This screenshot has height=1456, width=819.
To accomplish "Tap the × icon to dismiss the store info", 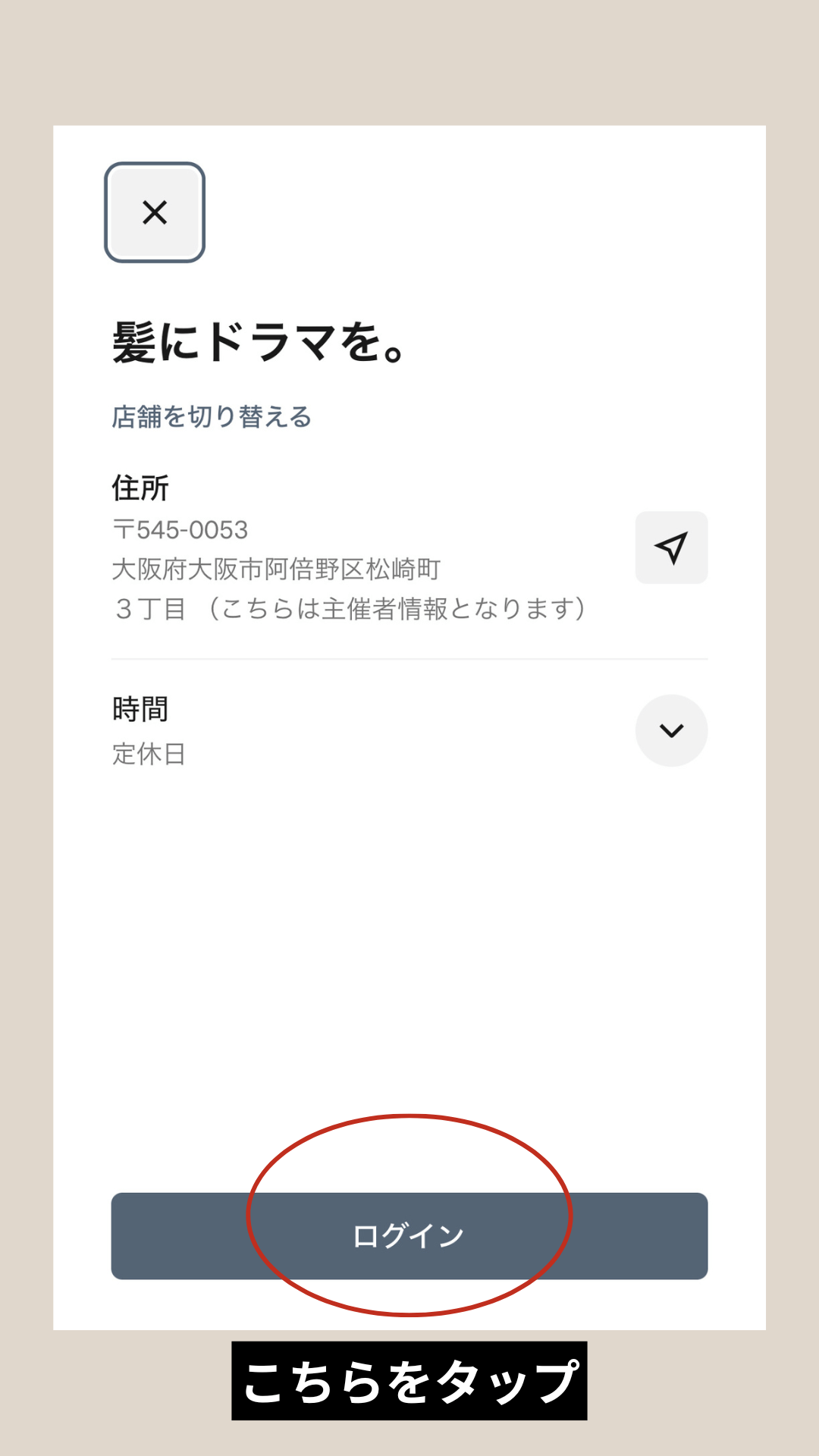I will (x=155, y=212).
